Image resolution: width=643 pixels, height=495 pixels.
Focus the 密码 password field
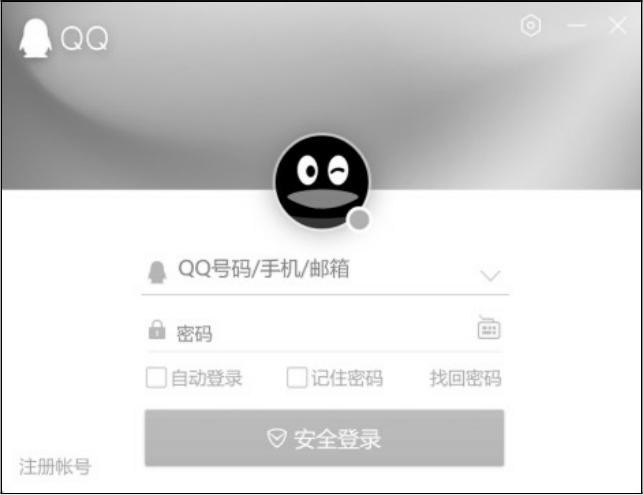(x=310, y=333)
